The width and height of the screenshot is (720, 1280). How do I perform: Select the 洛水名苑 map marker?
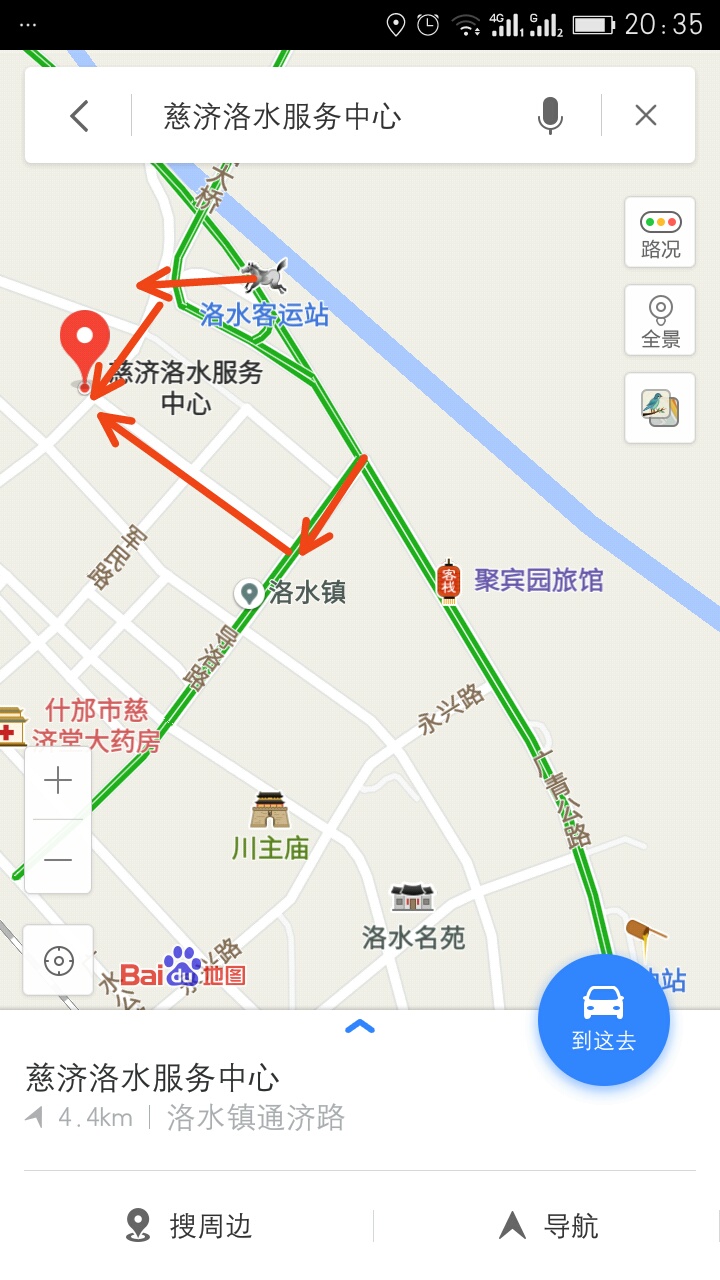coord(412,898)
